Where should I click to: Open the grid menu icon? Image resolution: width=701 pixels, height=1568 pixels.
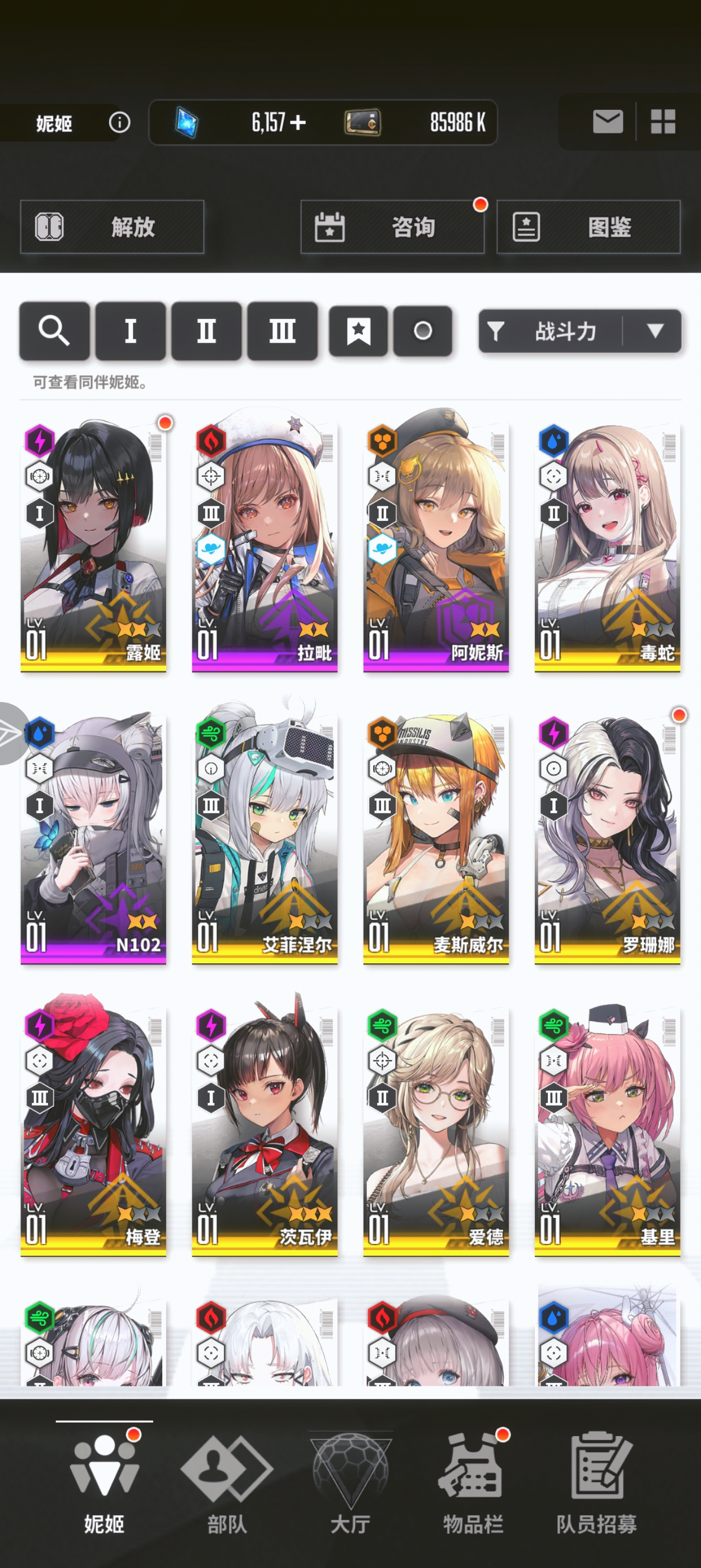click(x=663, y=122)
